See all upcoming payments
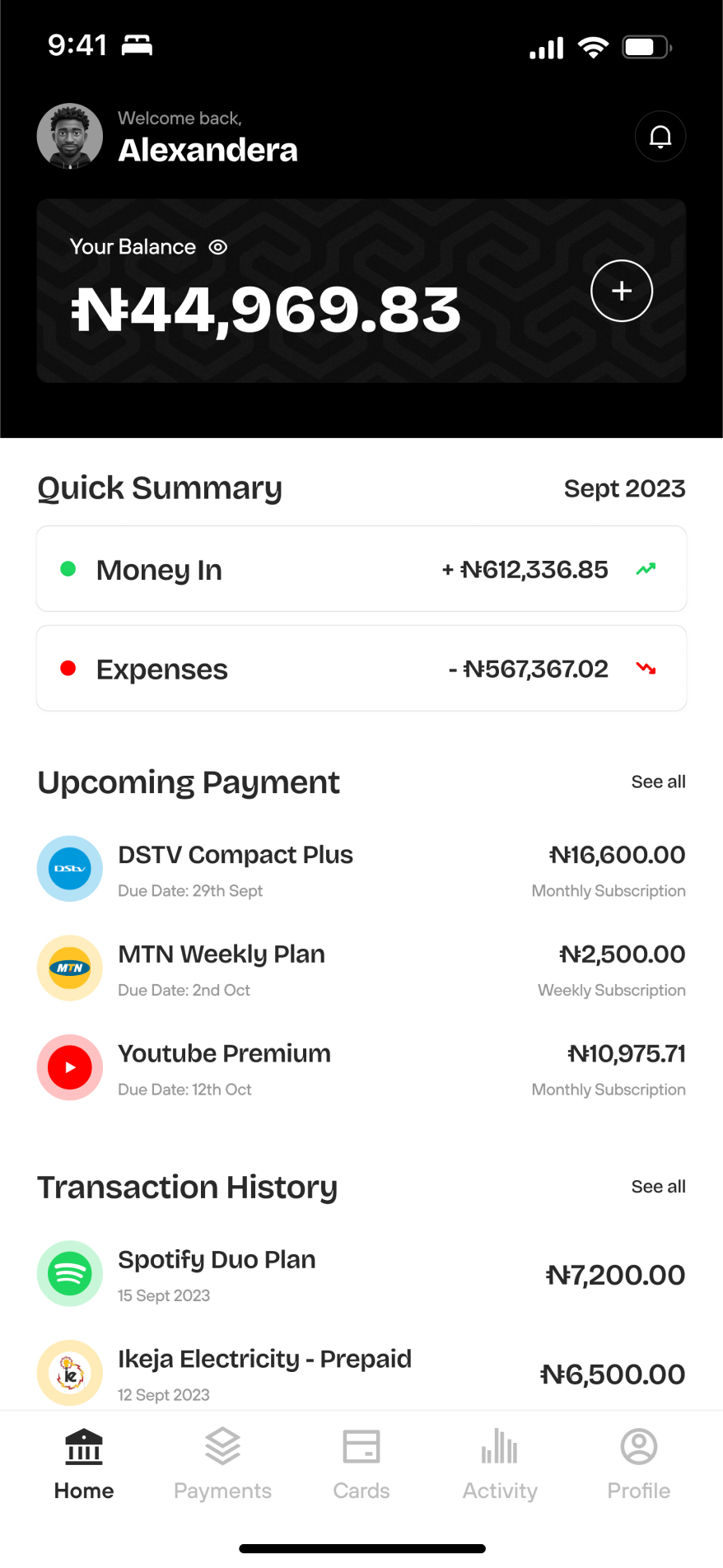The image size is (723, 1568). point(658,782)
